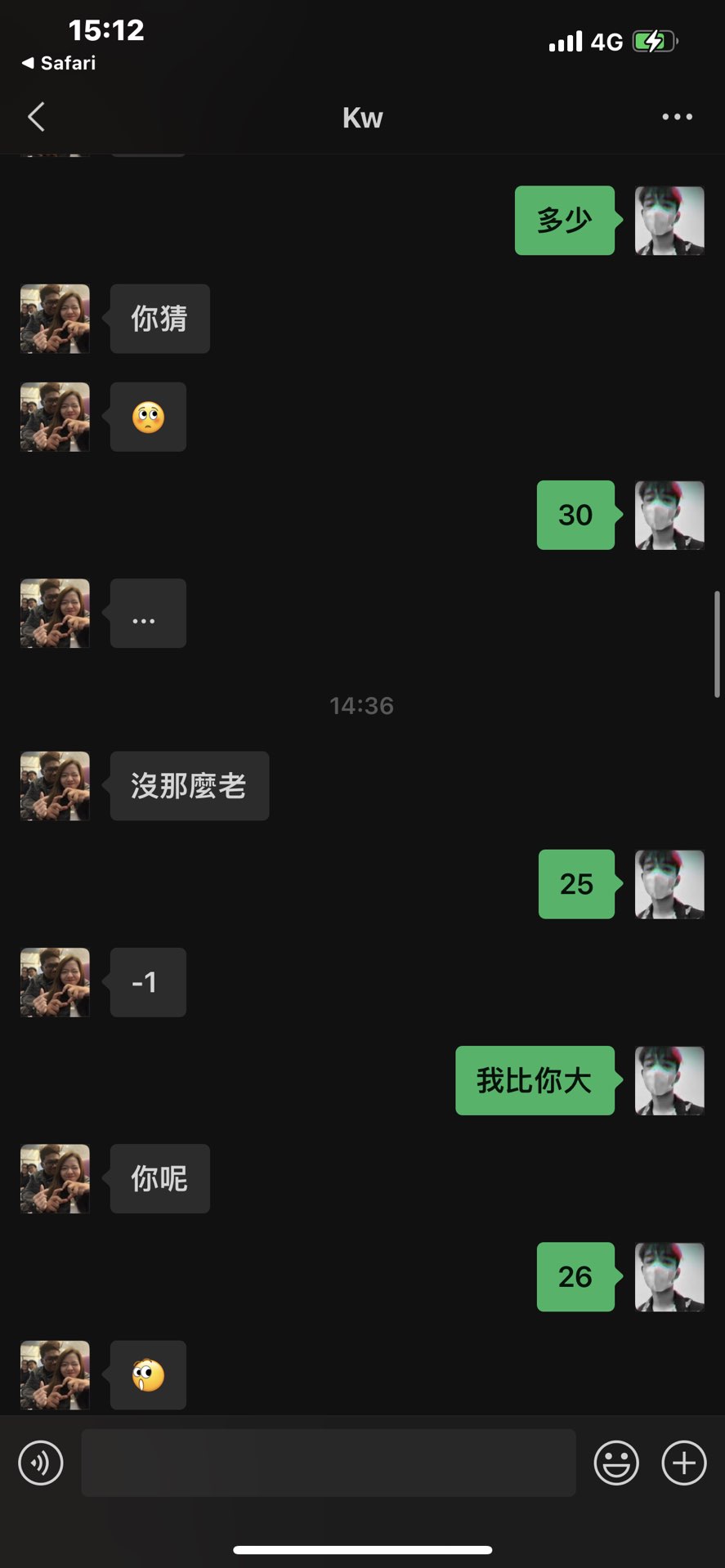
Task: Open the emoji sticker panel
Action: (x=616, y=1463)
